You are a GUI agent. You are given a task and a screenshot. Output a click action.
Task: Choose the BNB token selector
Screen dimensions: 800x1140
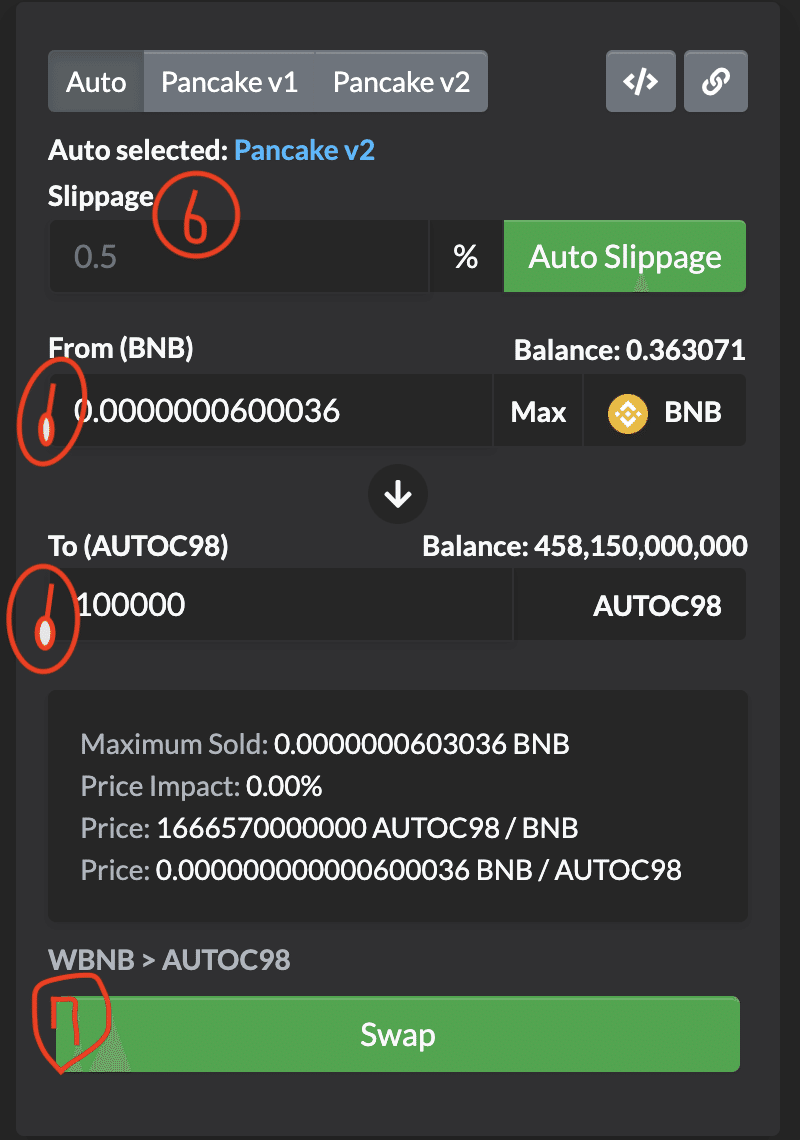click(x=665, y=411)
